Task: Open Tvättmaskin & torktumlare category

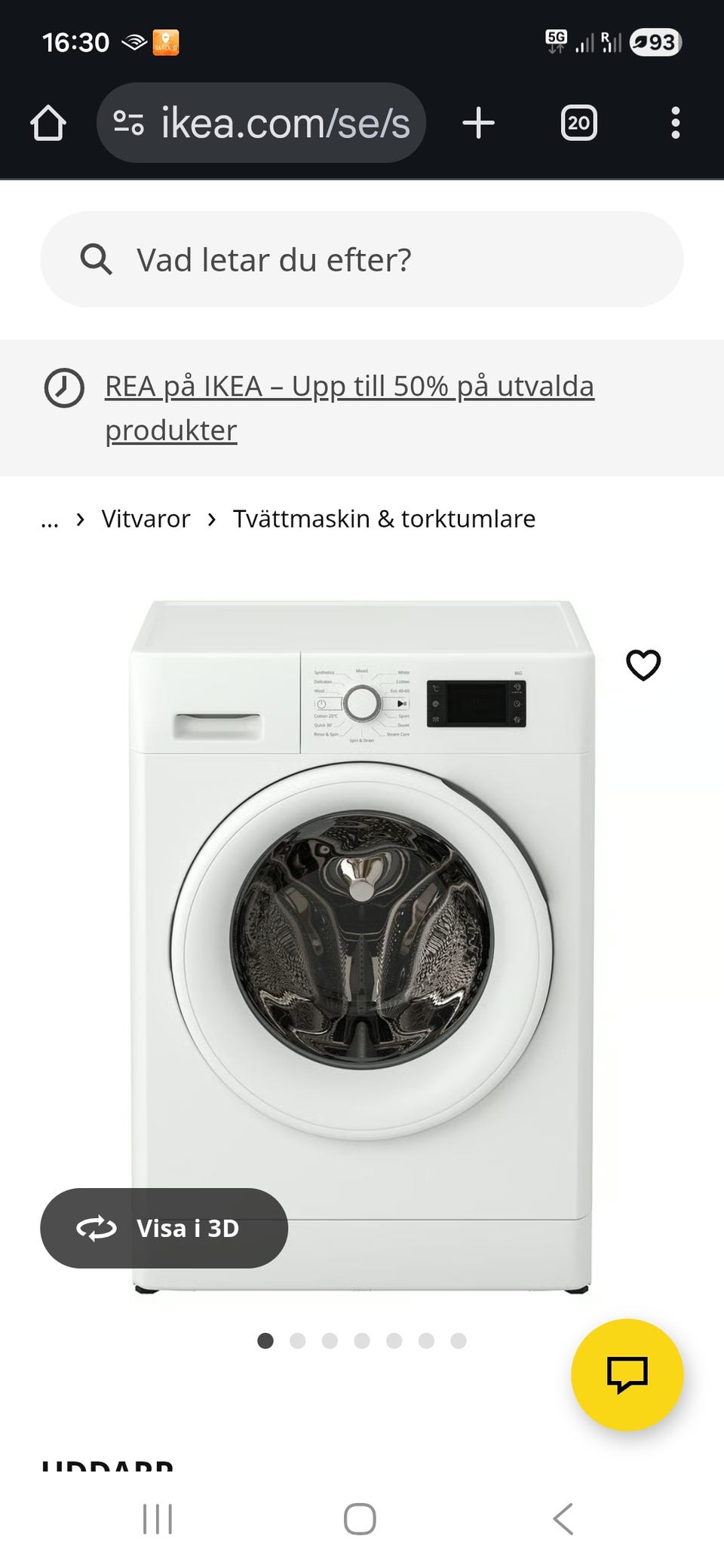Action: [384, 519]
